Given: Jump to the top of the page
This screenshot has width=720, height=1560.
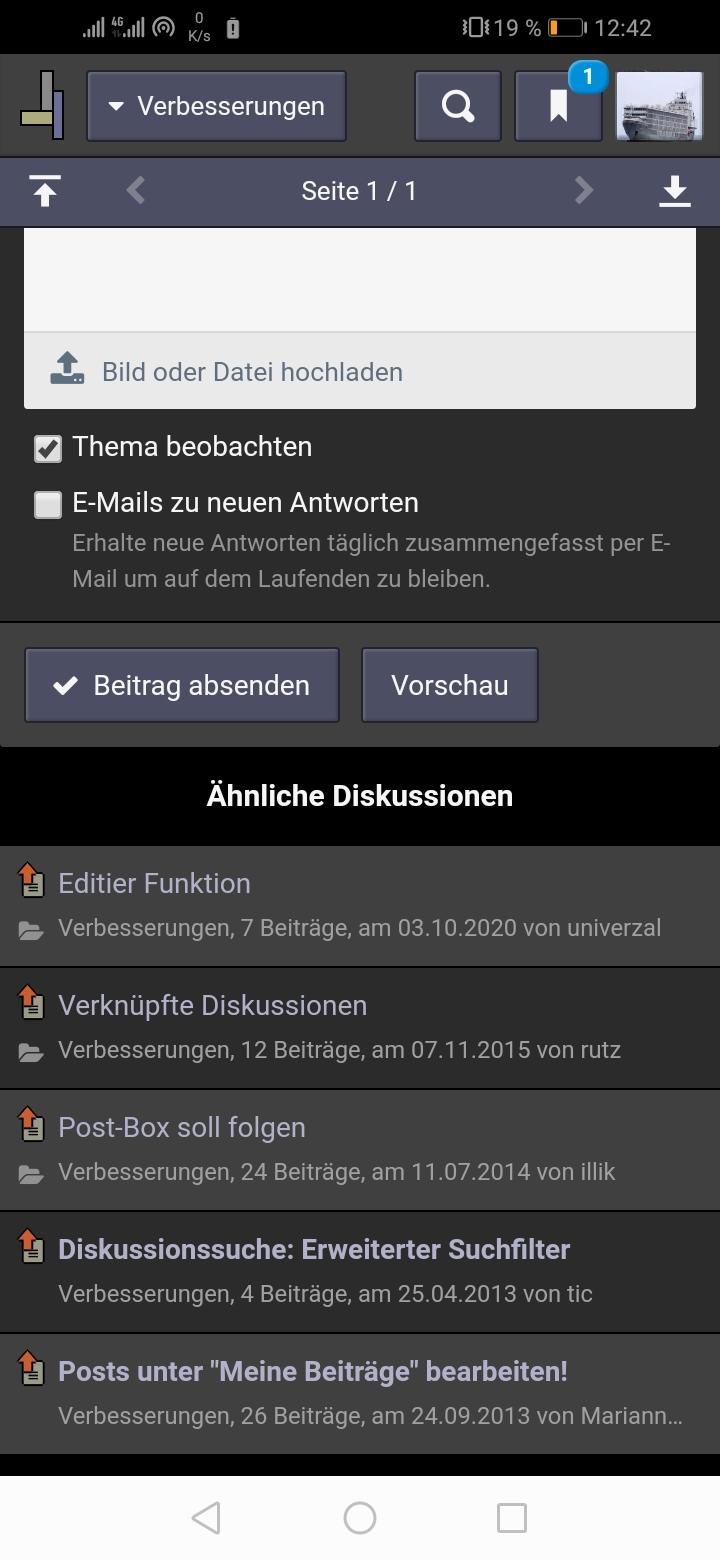Looking at the screenshot, I should point(45,191).
